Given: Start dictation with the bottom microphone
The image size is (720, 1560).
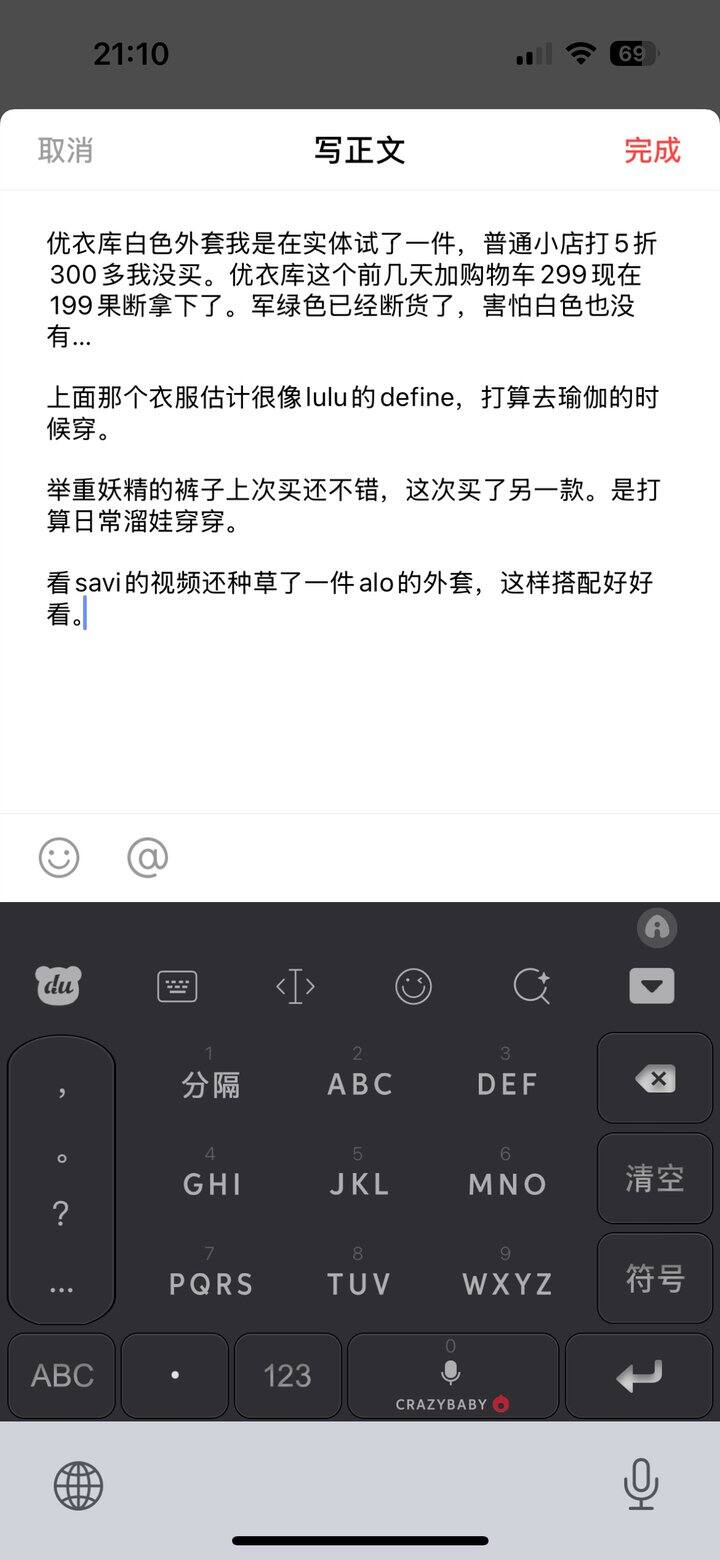Looking at the screenshot, I should click(x=640, y=1484).
